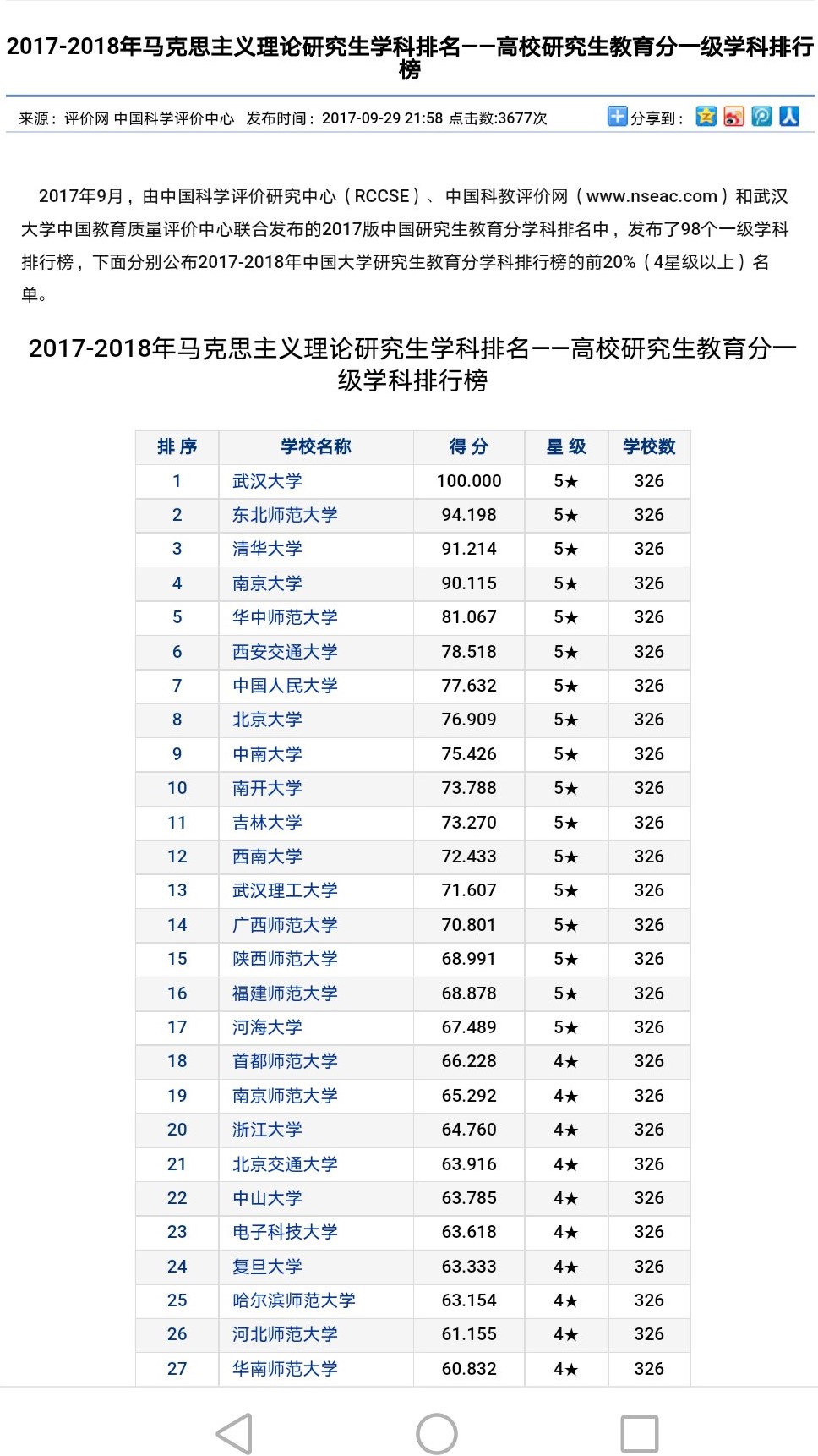
Task: Share to Sina Weibo
Action: pyautogui.click(x=733, y=117)
